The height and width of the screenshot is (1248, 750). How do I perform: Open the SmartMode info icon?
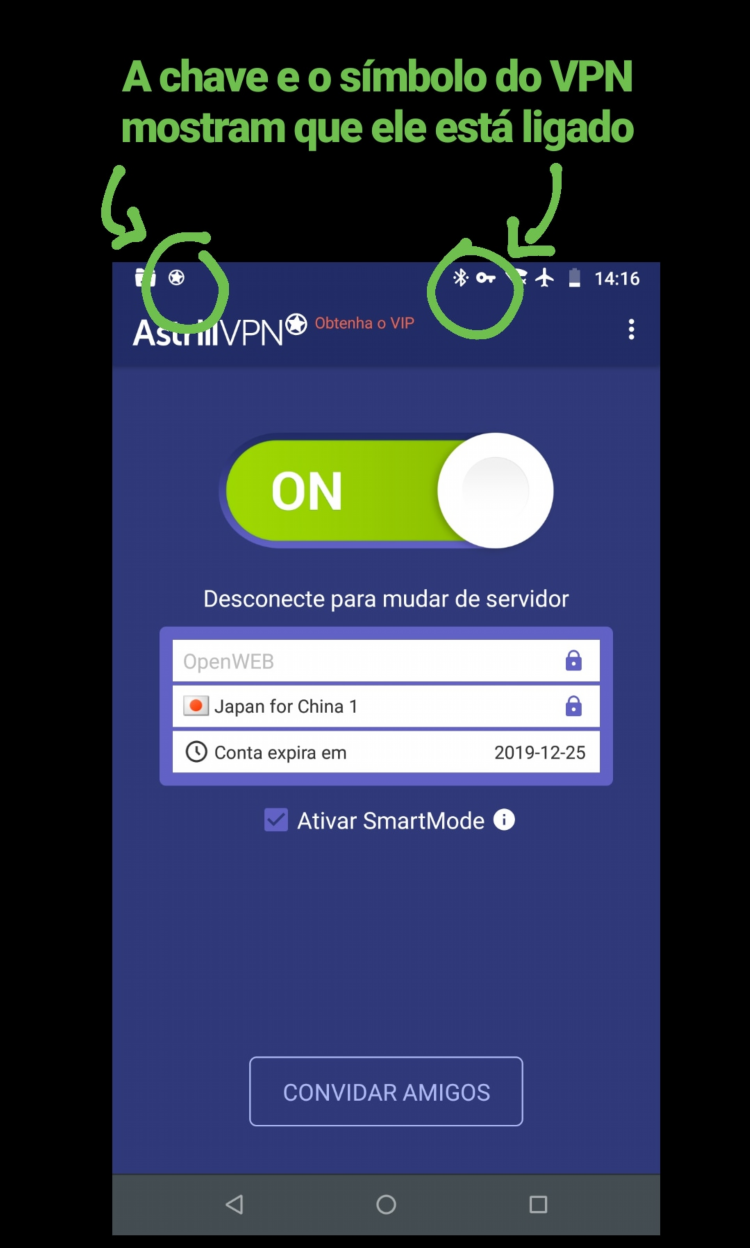[505, 820]
